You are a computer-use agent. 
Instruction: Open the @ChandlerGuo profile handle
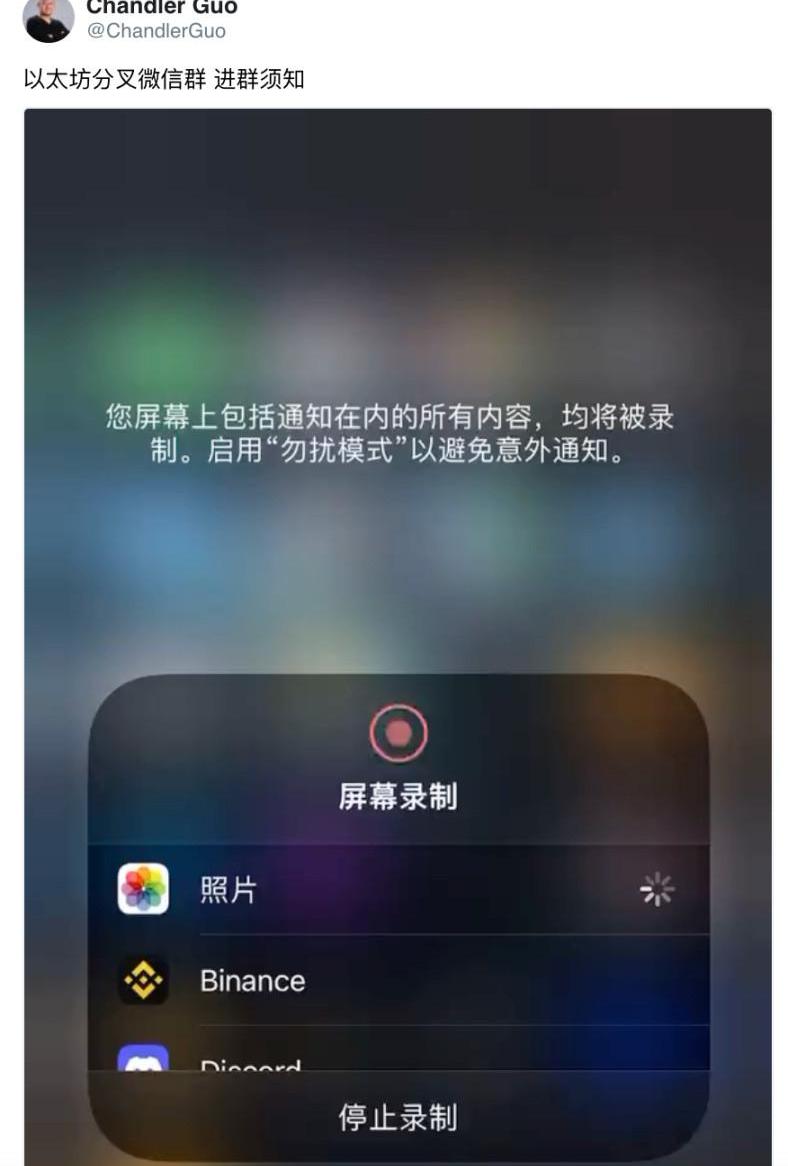156,31
